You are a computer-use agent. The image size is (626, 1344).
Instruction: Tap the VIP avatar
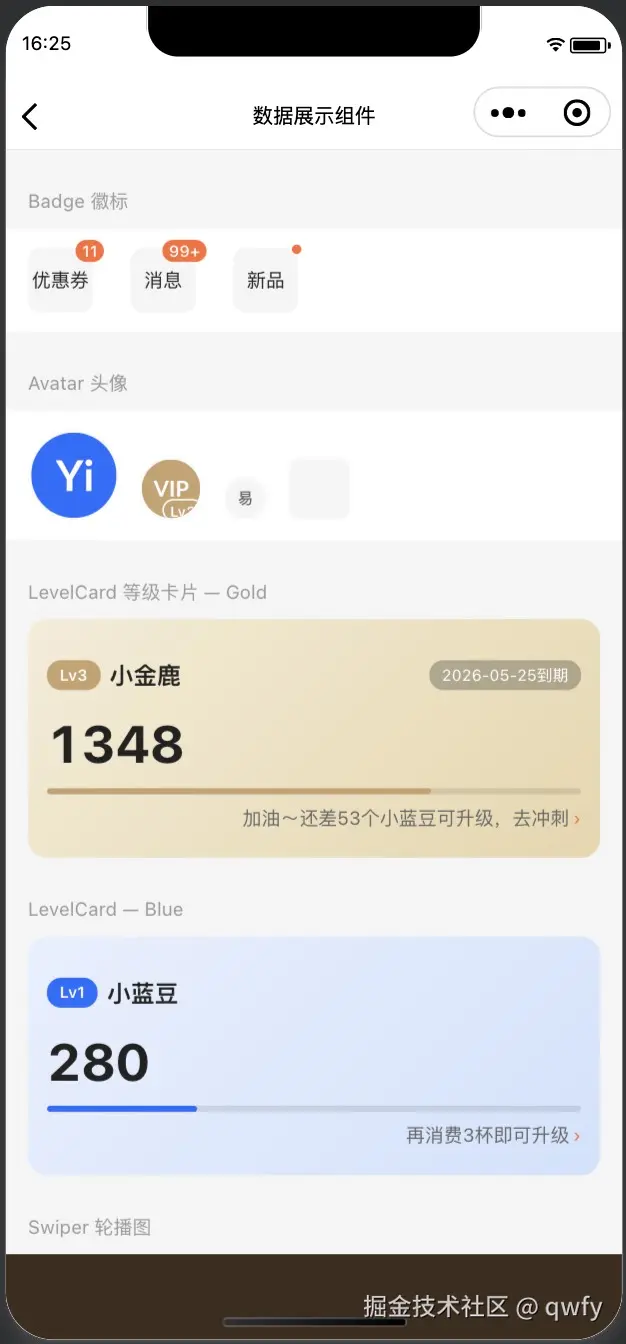[171, 489]
